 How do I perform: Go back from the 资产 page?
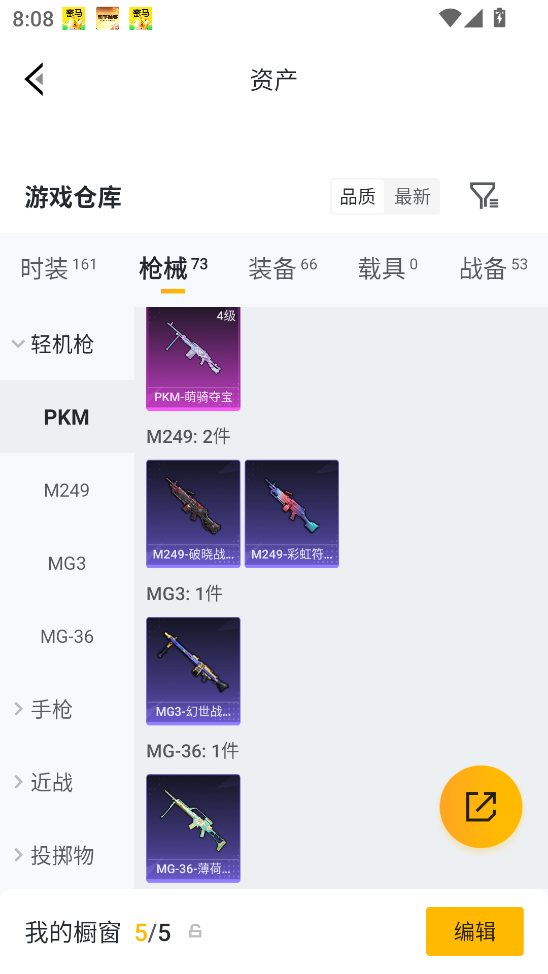pos(35,80)
